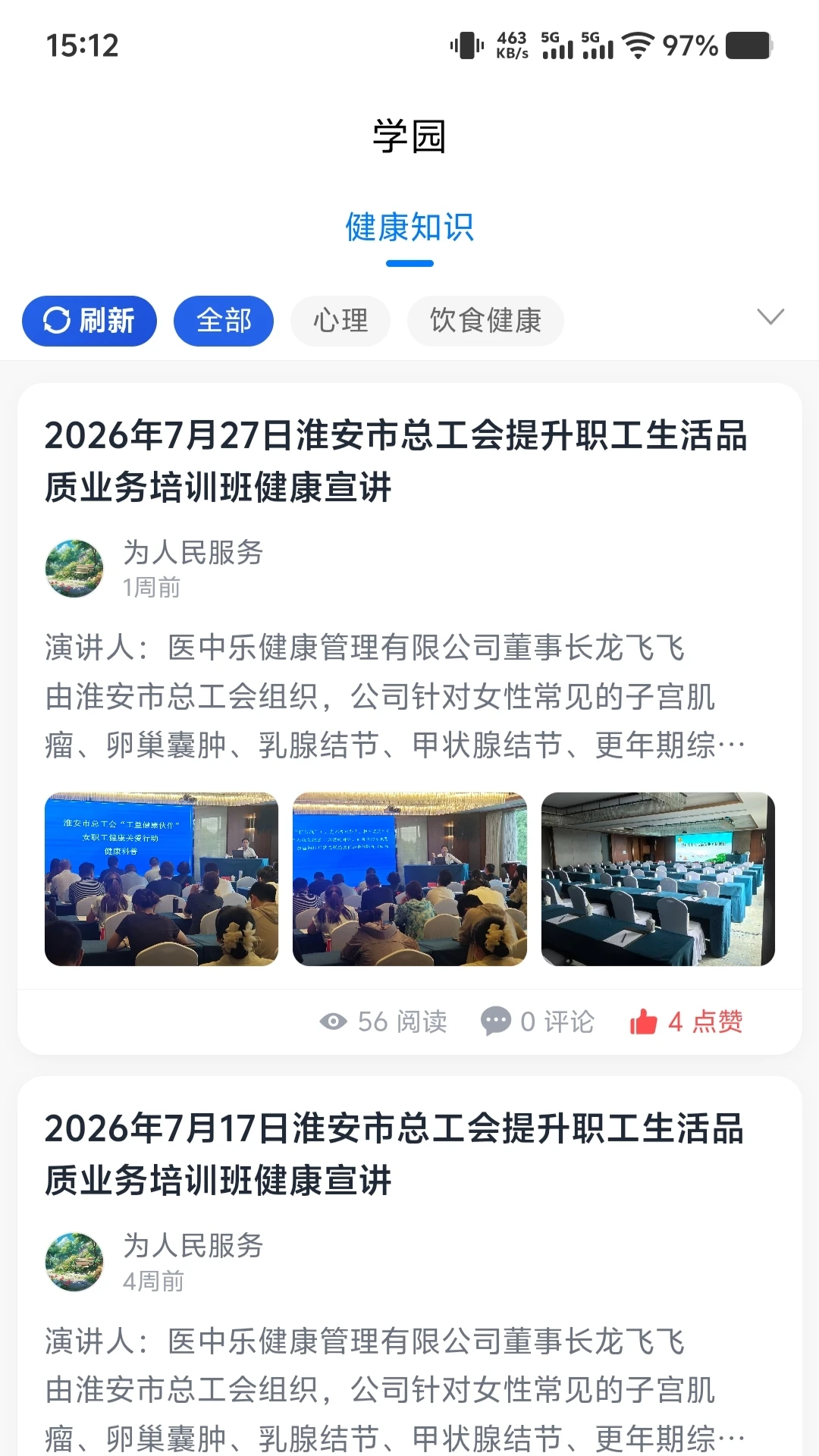Screen dimensions: 819x1456
Task: Choose the 饮食健康 category chip
Action: [485, 321]
